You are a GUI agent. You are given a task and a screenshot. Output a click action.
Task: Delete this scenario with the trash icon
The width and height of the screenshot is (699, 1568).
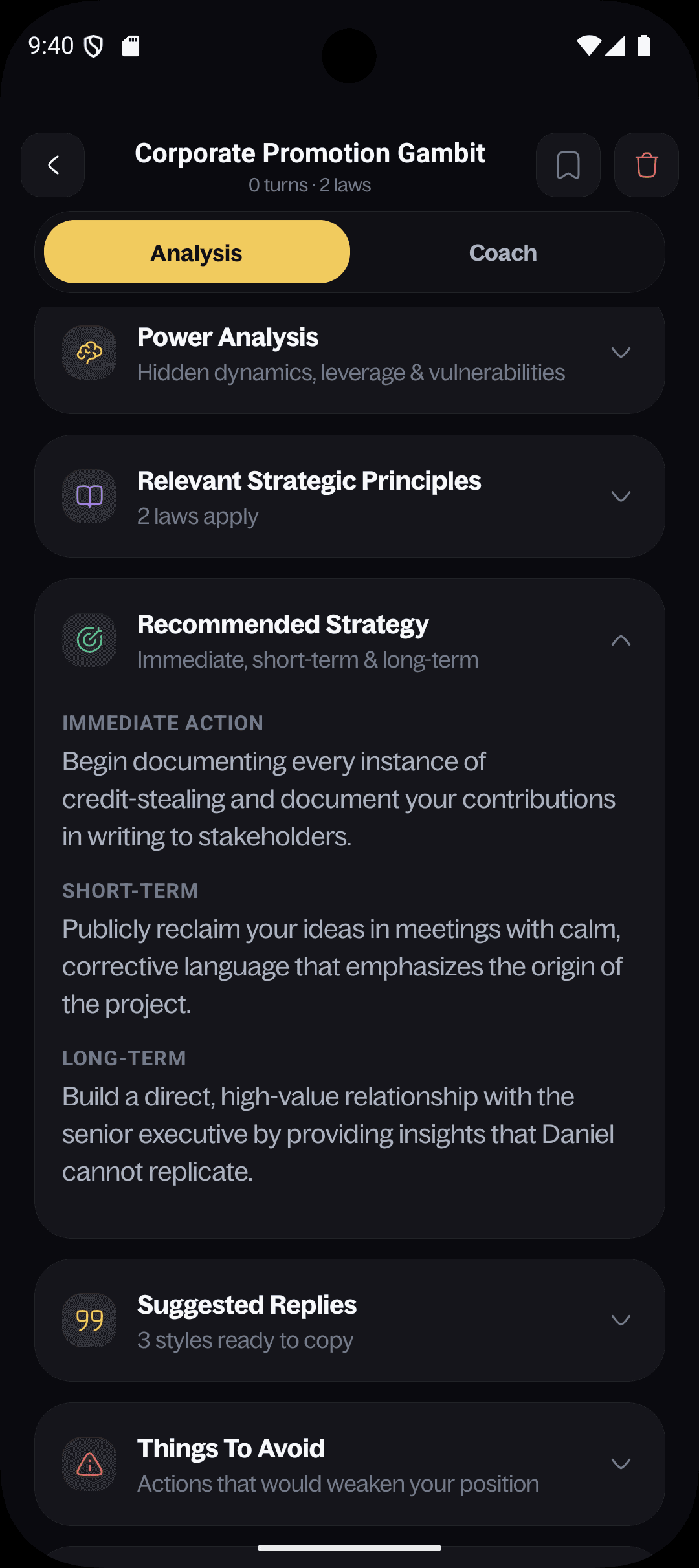647,165
